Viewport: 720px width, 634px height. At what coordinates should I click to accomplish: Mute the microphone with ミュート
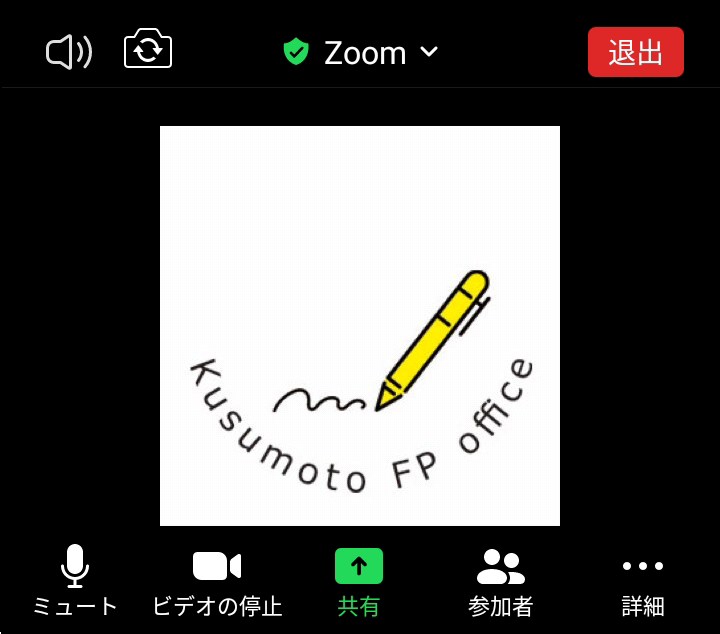(x=75, y=580)
